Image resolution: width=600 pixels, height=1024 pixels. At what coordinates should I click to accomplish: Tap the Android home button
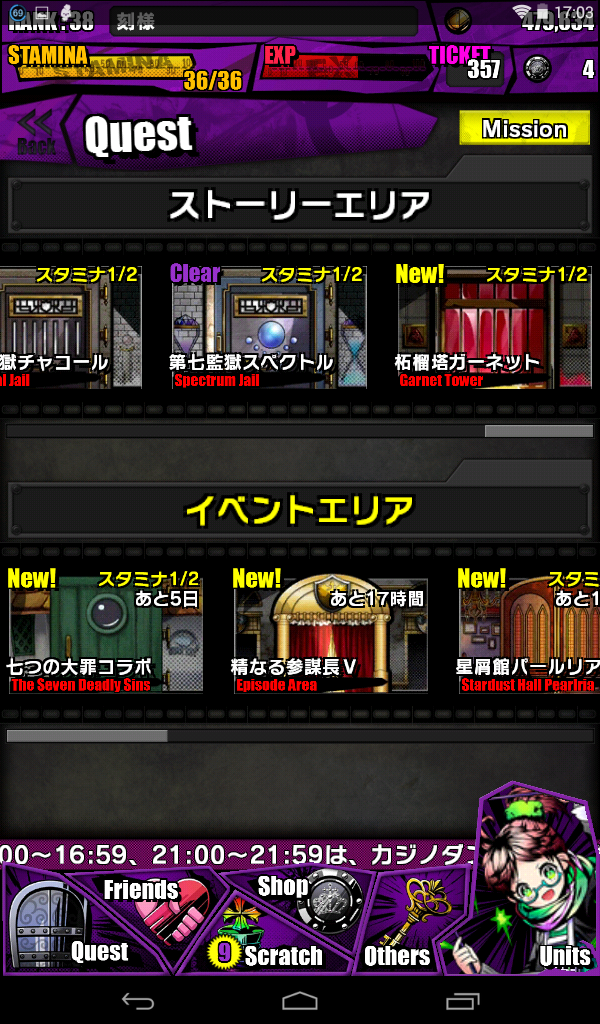[x=300, y=1000]
